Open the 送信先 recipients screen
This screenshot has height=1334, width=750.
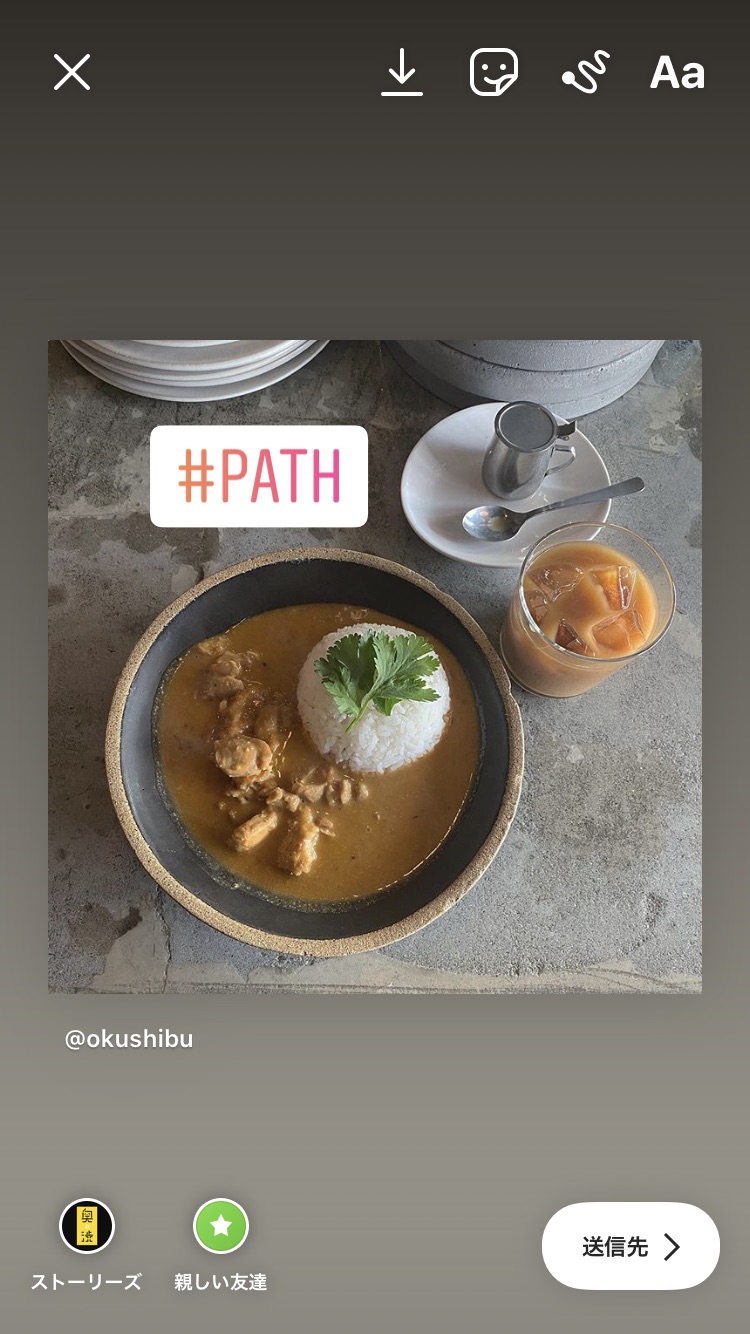pyautogui.click(x=630, y=1246)
